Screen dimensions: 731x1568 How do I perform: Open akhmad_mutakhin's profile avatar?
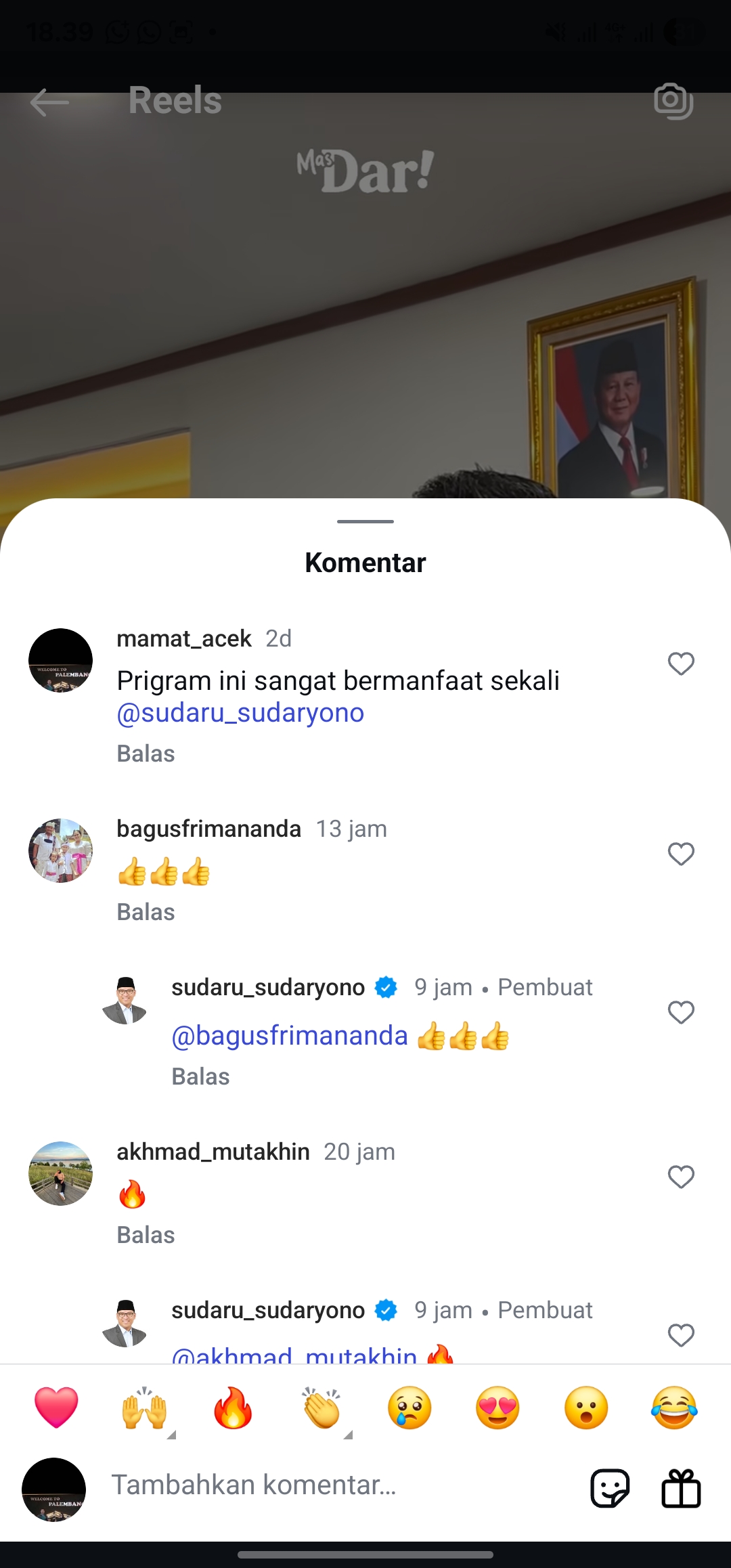60,1173
